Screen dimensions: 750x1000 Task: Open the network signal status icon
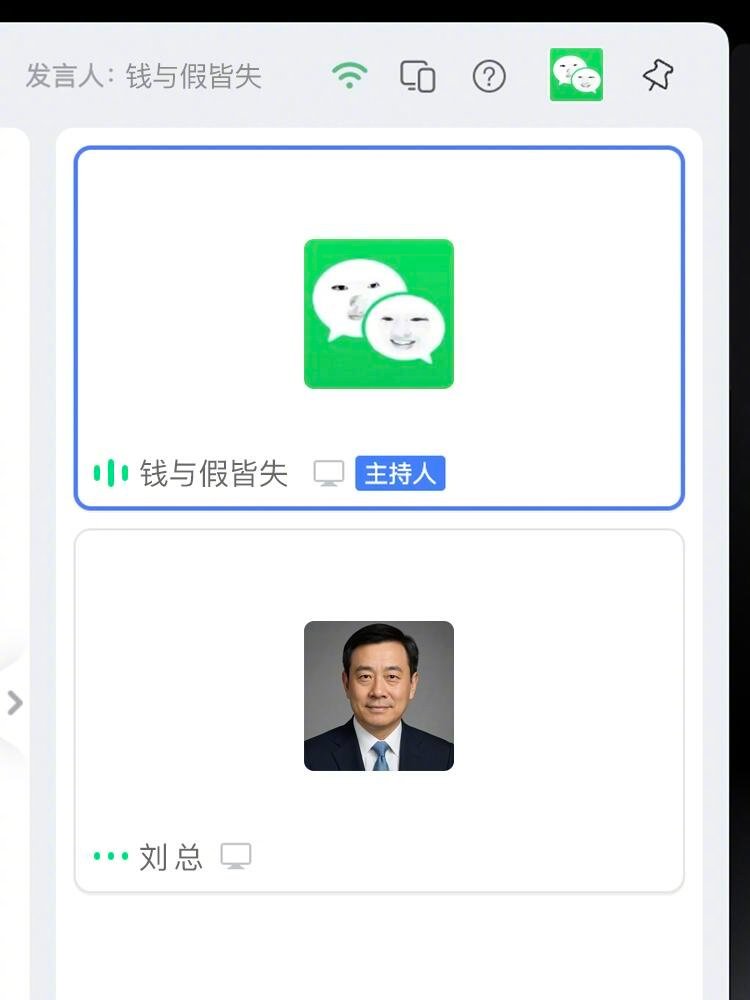click(x=349, y=76)
